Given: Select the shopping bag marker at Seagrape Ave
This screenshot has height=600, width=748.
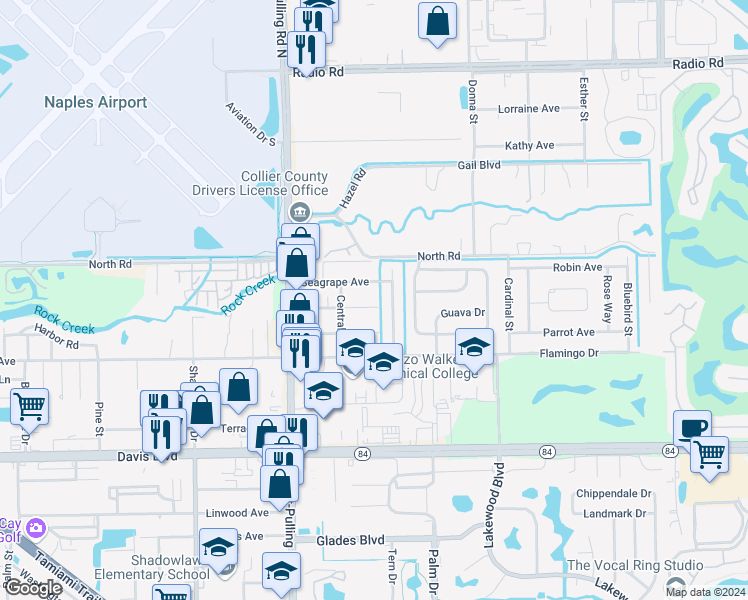Looking at the screenshot, I should [x=297, y=264].
